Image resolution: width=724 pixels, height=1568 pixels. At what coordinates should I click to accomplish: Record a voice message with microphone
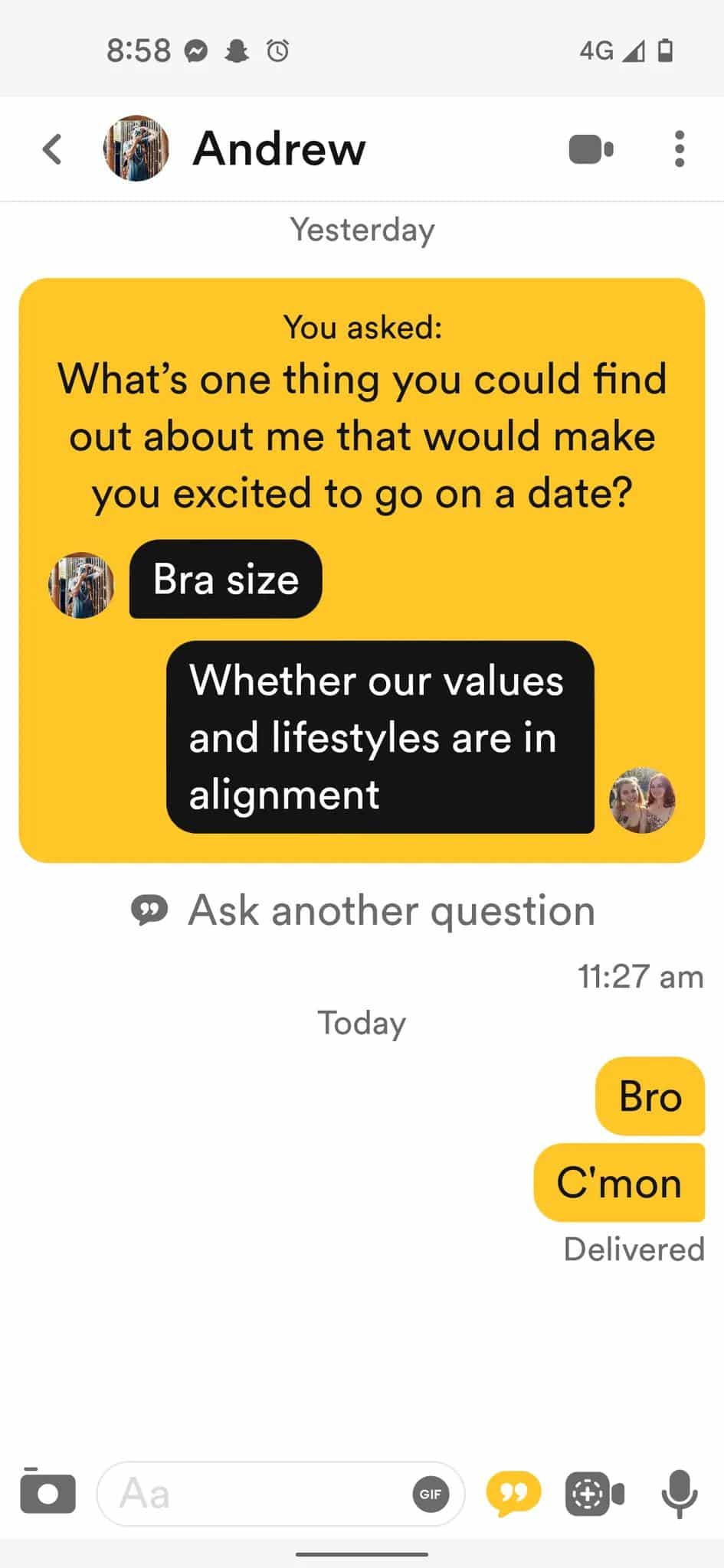point(679,1493)
